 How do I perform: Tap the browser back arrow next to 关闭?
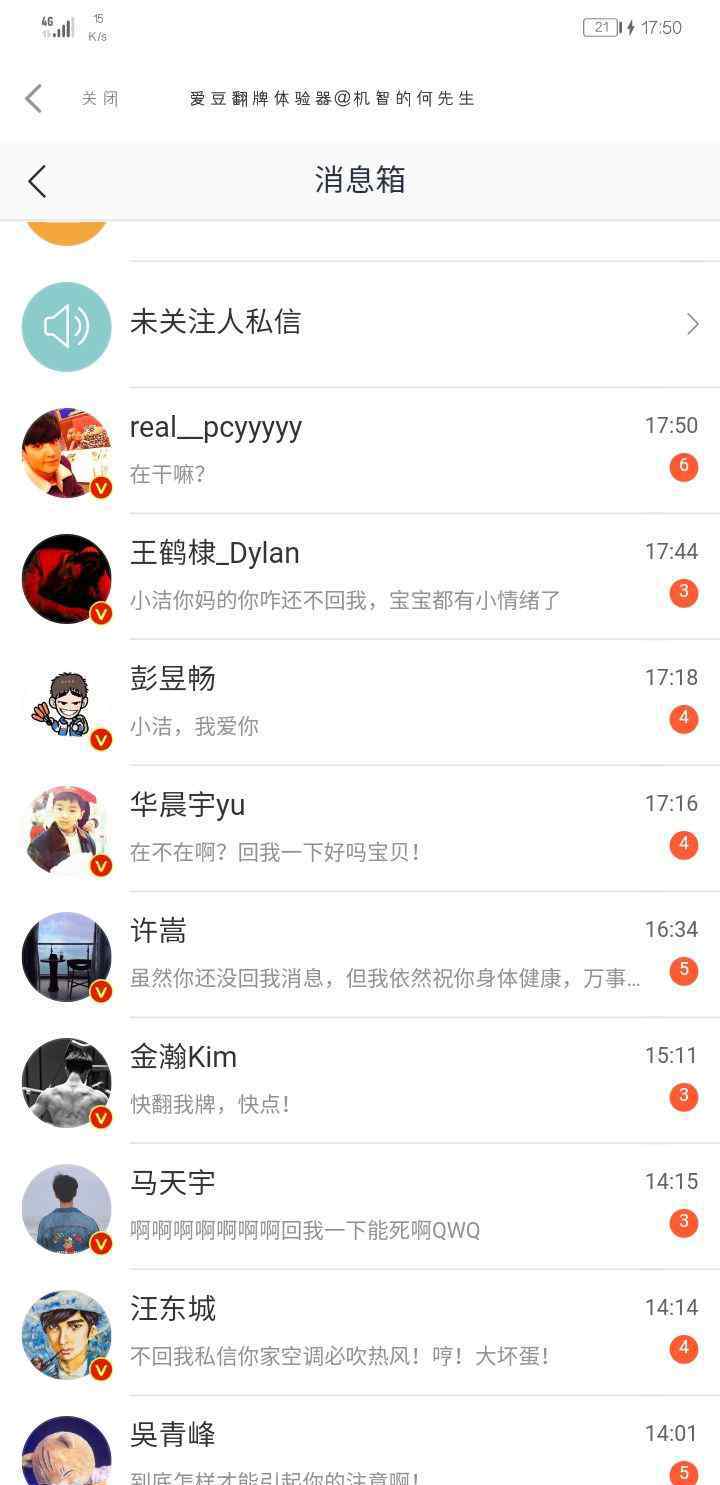[33, 98]
